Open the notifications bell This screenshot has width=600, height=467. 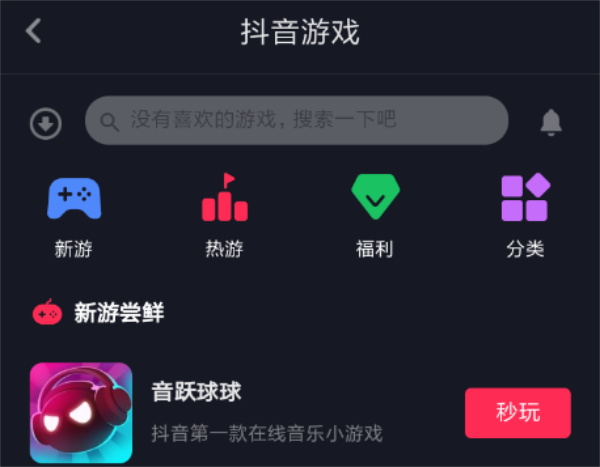[x=551, y=122]
